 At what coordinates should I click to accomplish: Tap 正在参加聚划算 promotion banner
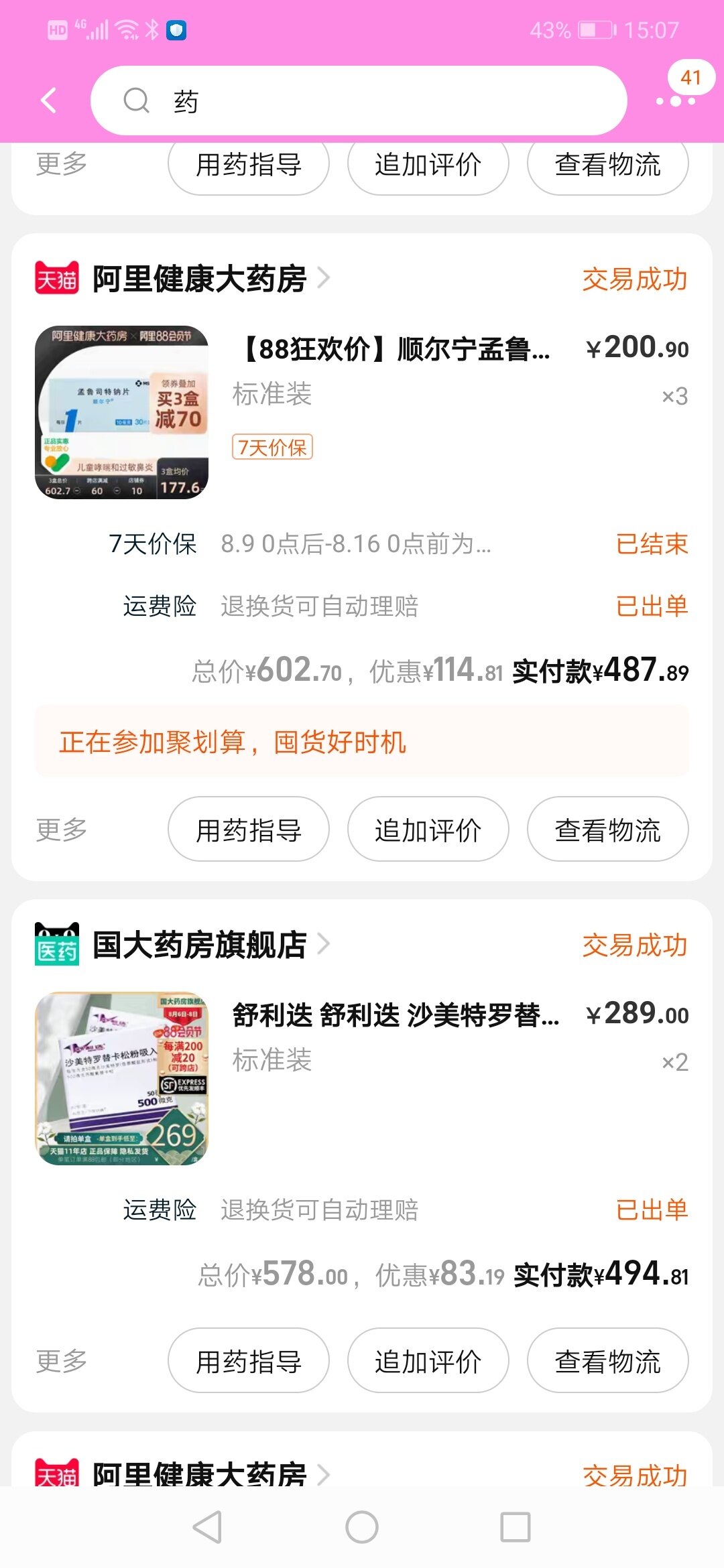(x=362, y=742)
